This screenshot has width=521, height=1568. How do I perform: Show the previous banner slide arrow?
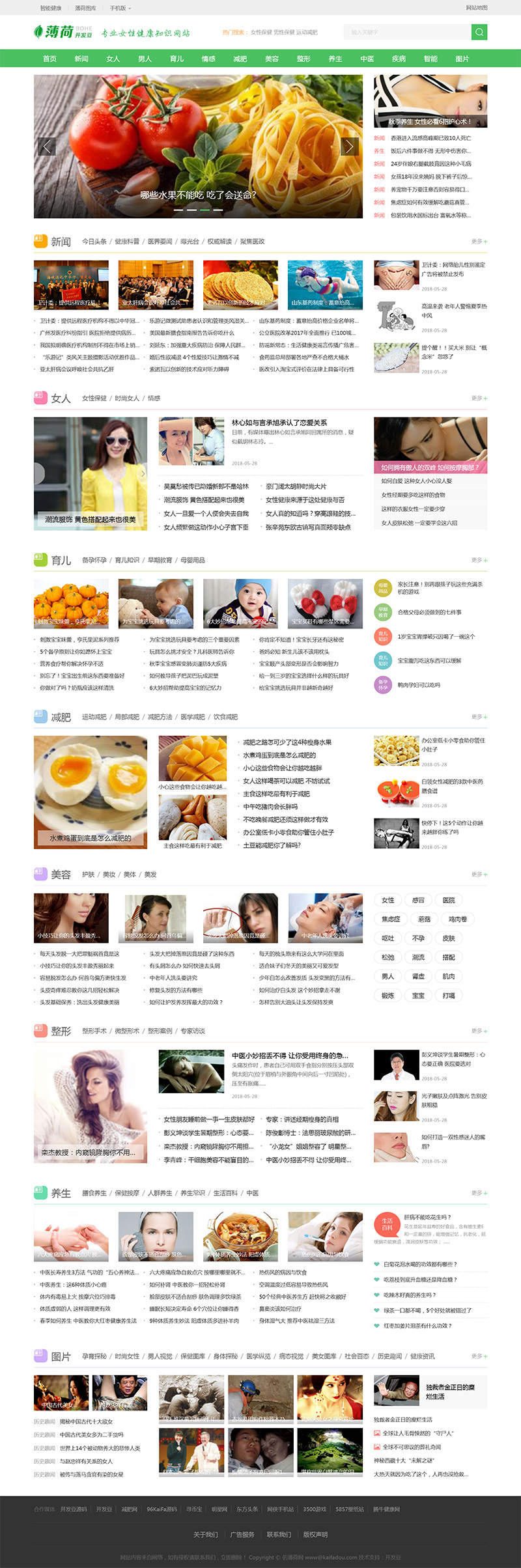(46, 147)
